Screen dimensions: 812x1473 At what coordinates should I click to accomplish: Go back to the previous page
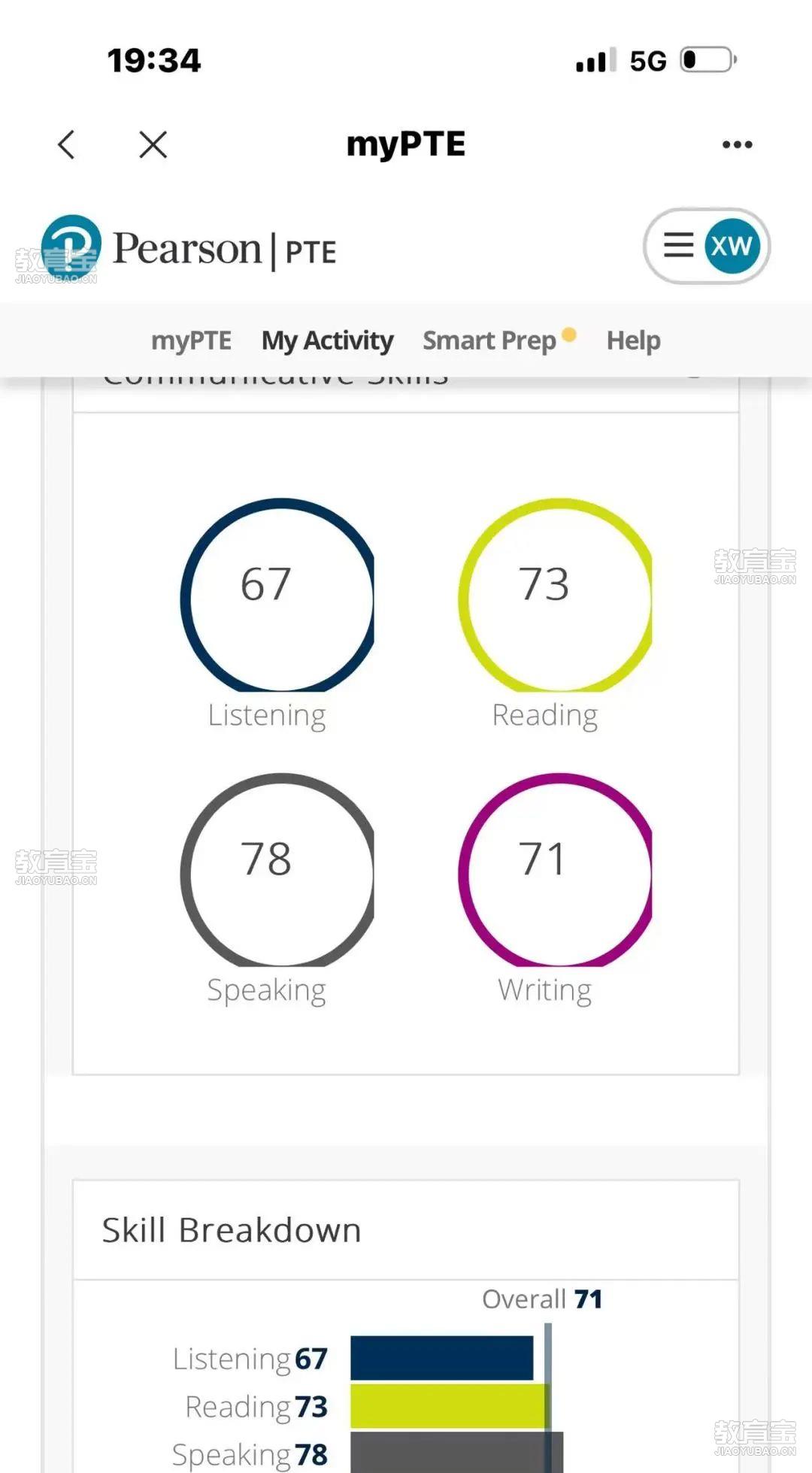click(x=67, y=144)
